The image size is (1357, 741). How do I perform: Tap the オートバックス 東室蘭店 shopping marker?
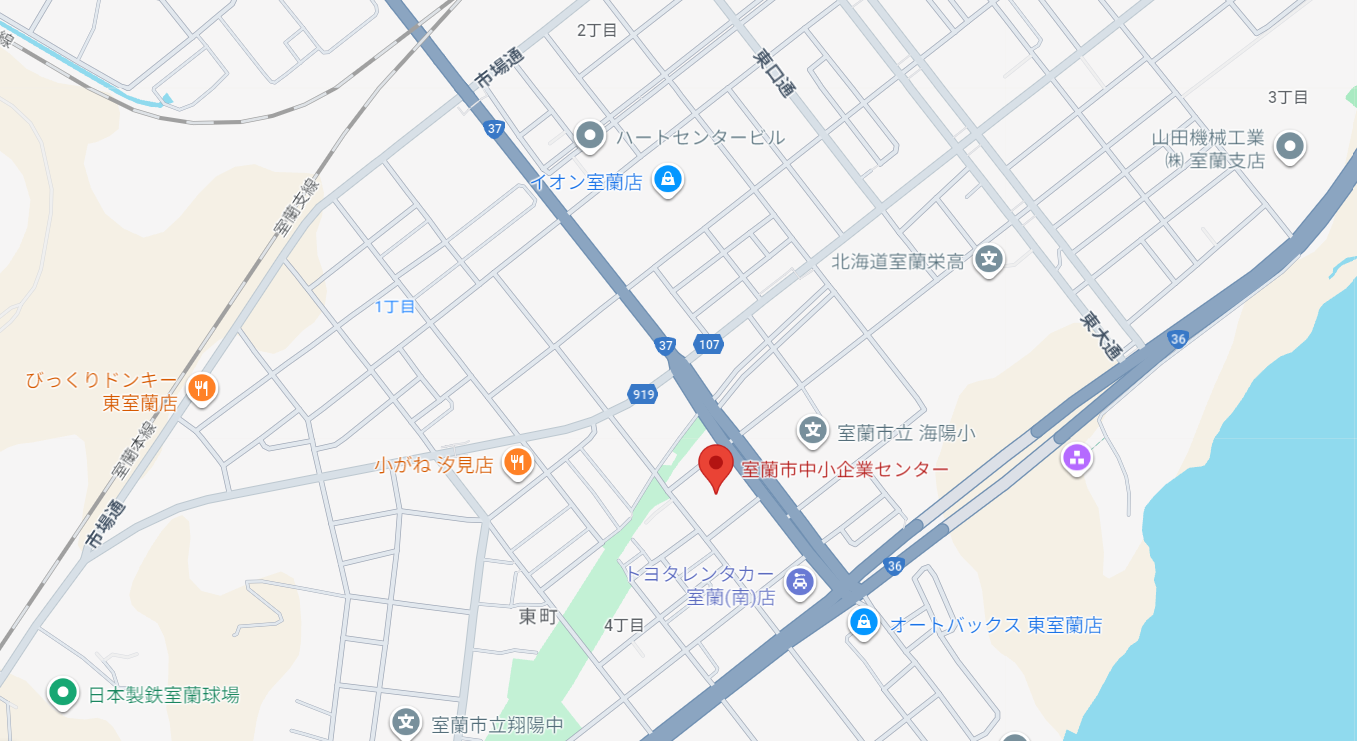863,623
